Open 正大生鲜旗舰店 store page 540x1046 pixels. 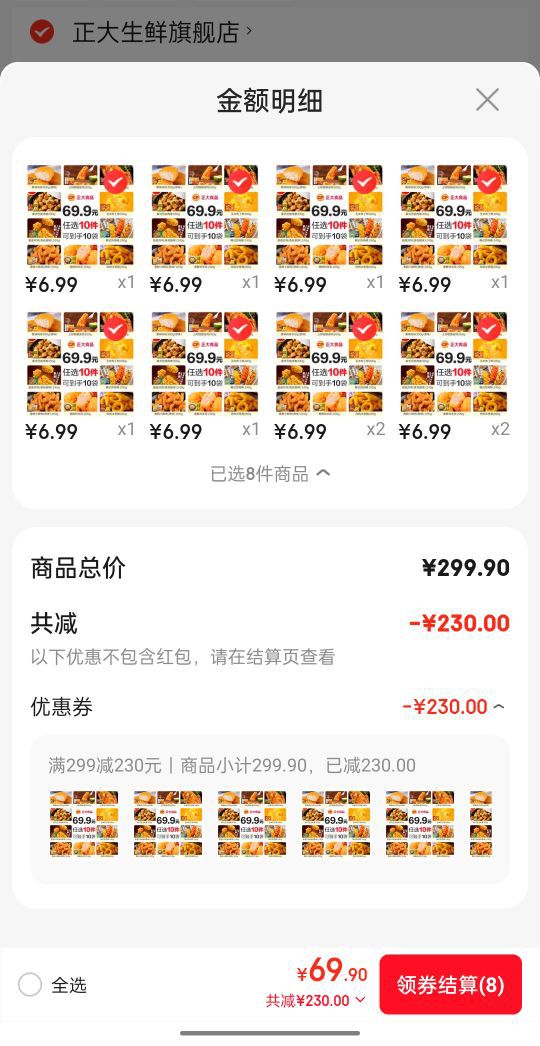tap(162, 31)
